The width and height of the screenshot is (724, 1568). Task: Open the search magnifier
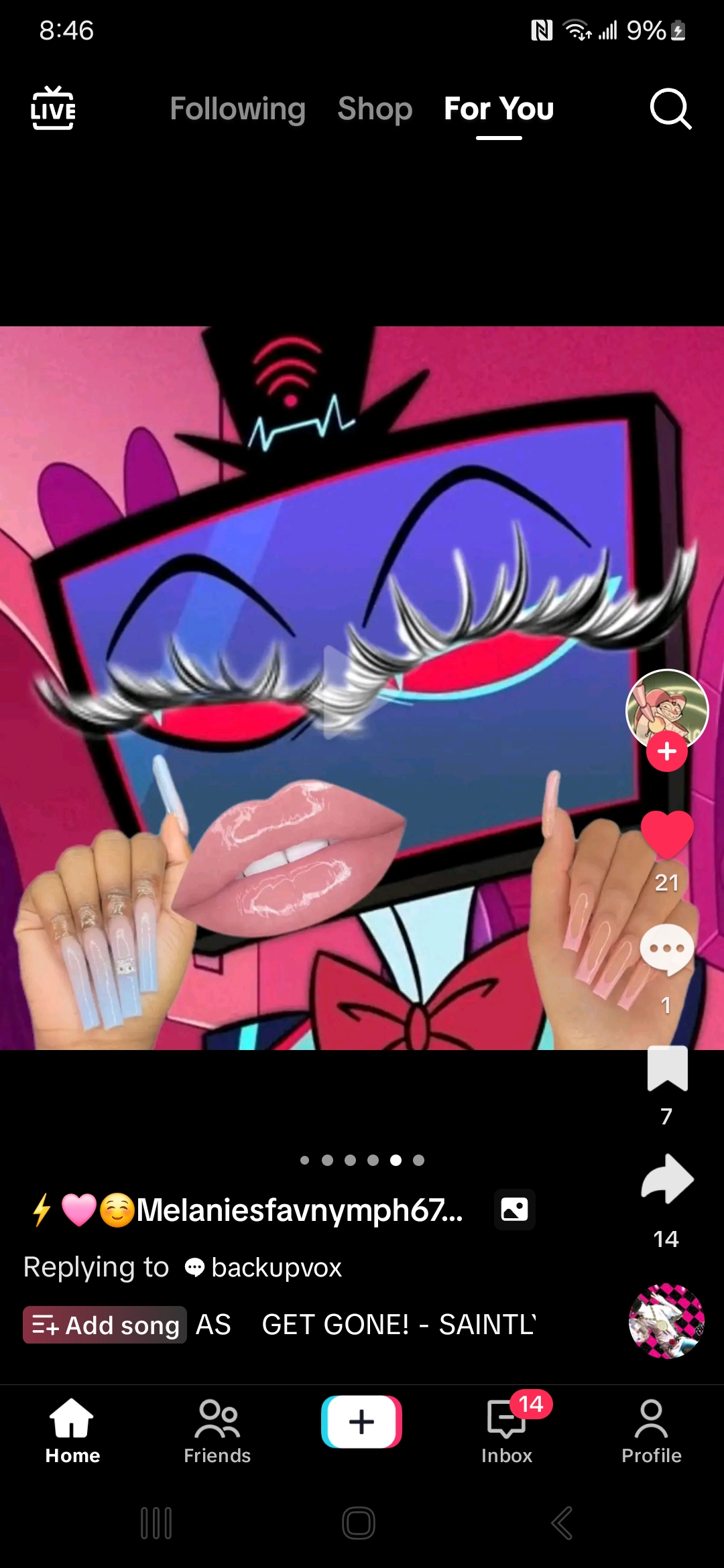(670, 108)
